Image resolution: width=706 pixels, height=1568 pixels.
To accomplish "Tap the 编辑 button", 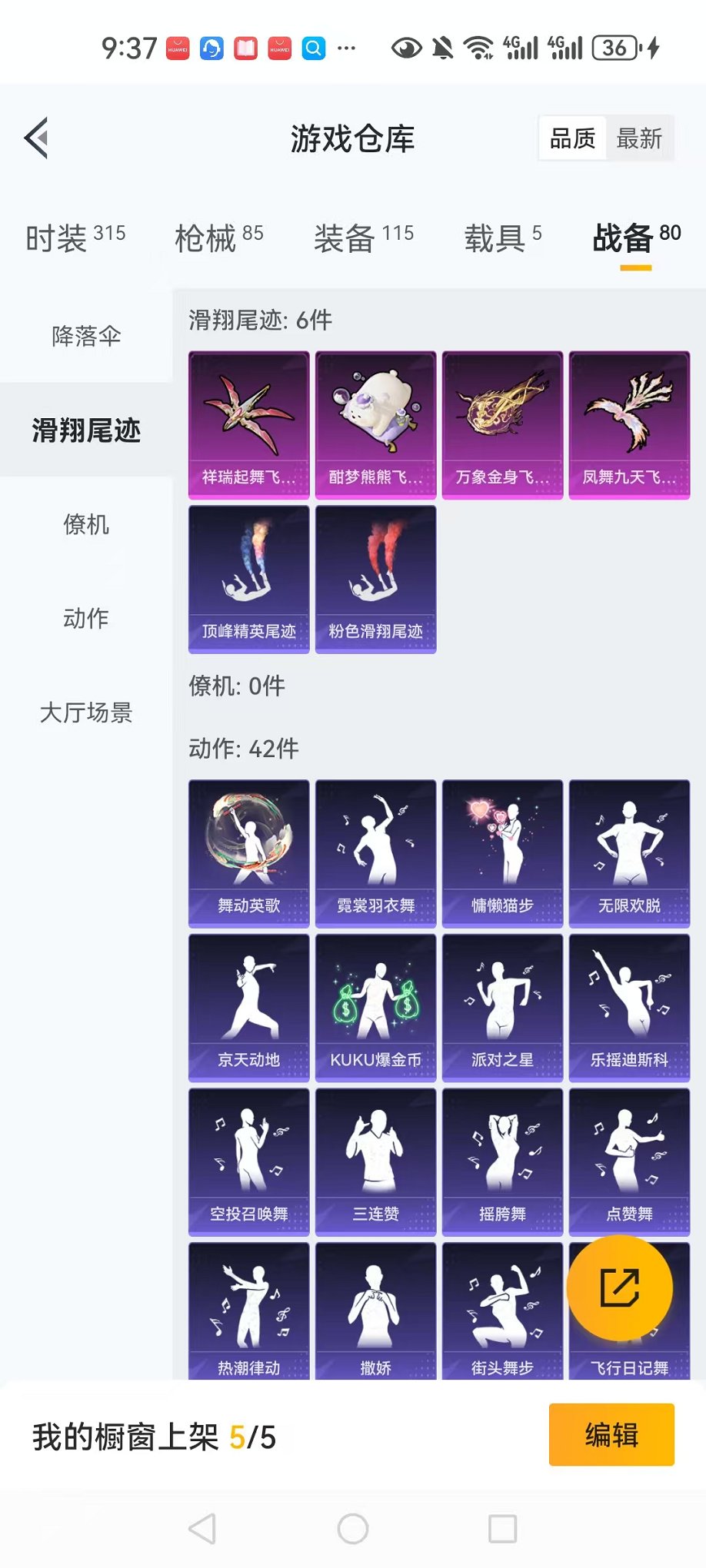I will (x=611, y=1434).
